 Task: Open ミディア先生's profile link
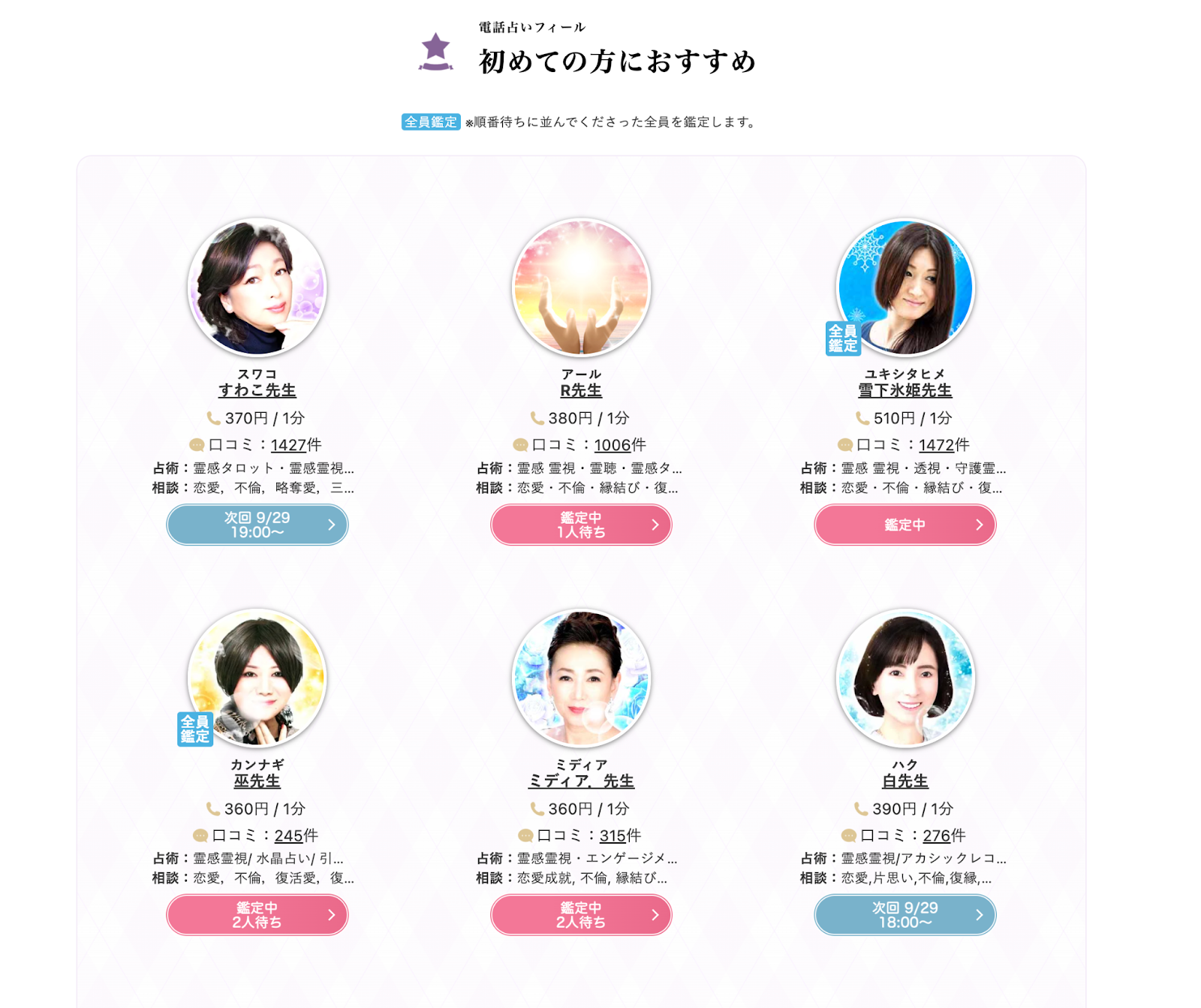[581, 781]
